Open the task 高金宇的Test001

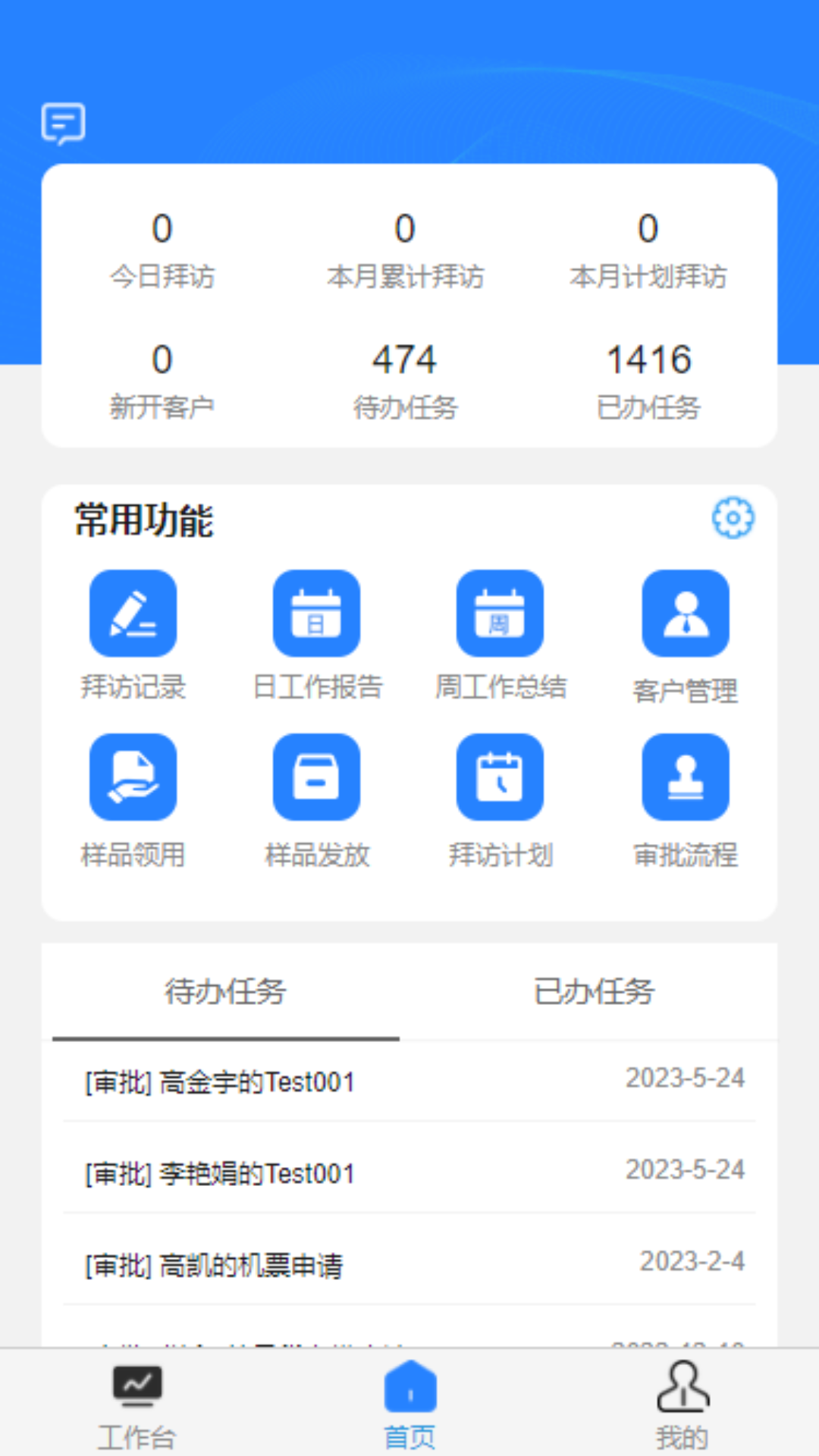click(x=409, y=1081)
